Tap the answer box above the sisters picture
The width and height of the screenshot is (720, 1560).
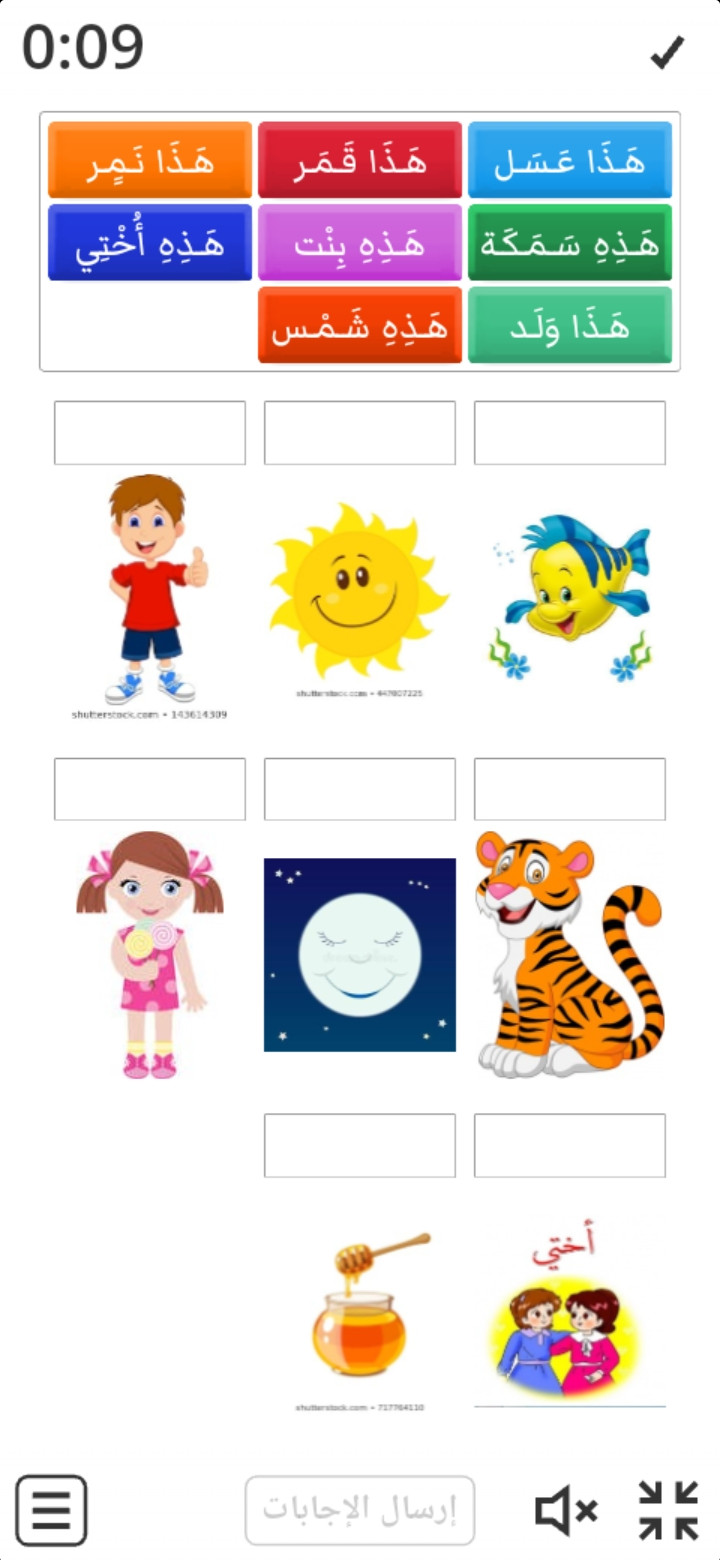[570, 1145]
